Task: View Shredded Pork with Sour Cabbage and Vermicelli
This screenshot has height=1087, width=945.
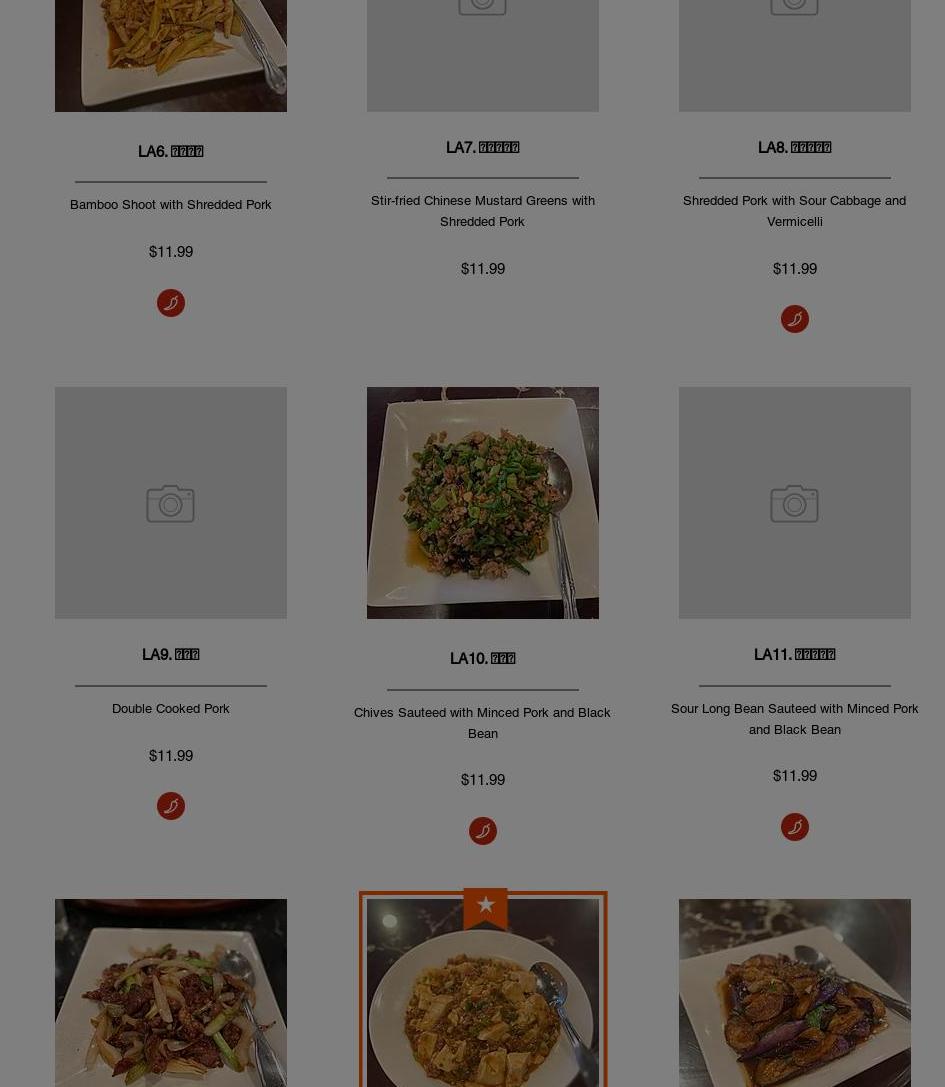Action: coord(794,210)
